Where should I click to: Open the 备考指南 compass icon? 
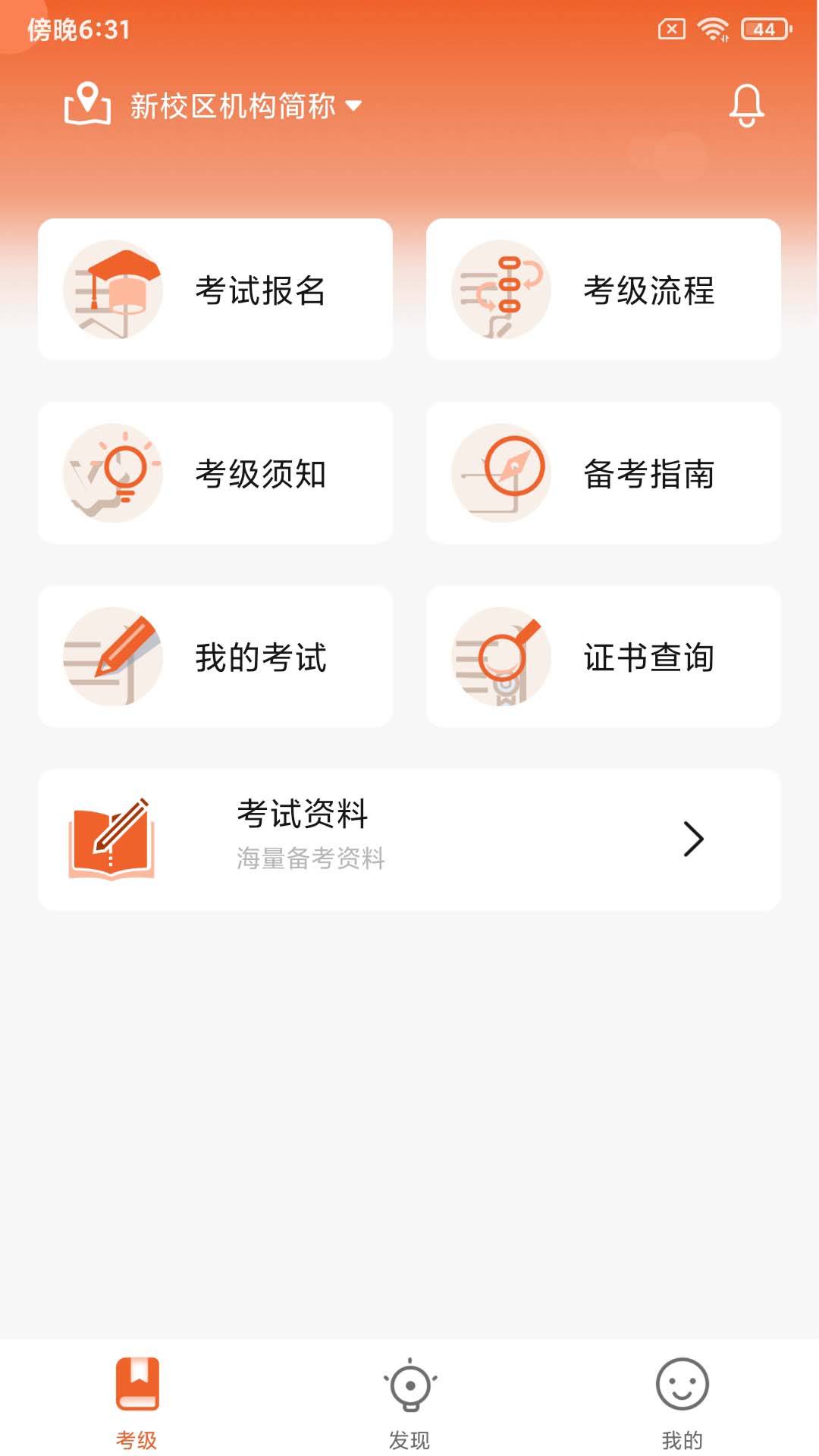click(x=500, y=472)
